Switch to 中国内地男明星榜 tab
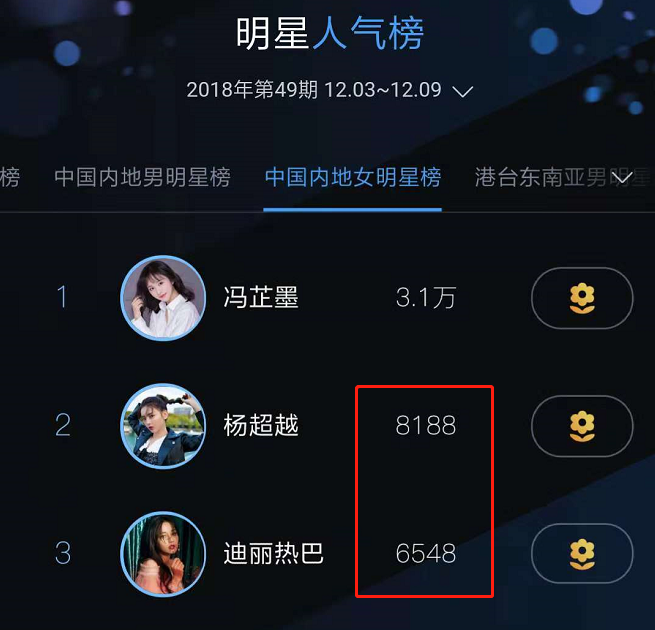The height and width of the screenshot is (630, 655). tap(142, 178)
